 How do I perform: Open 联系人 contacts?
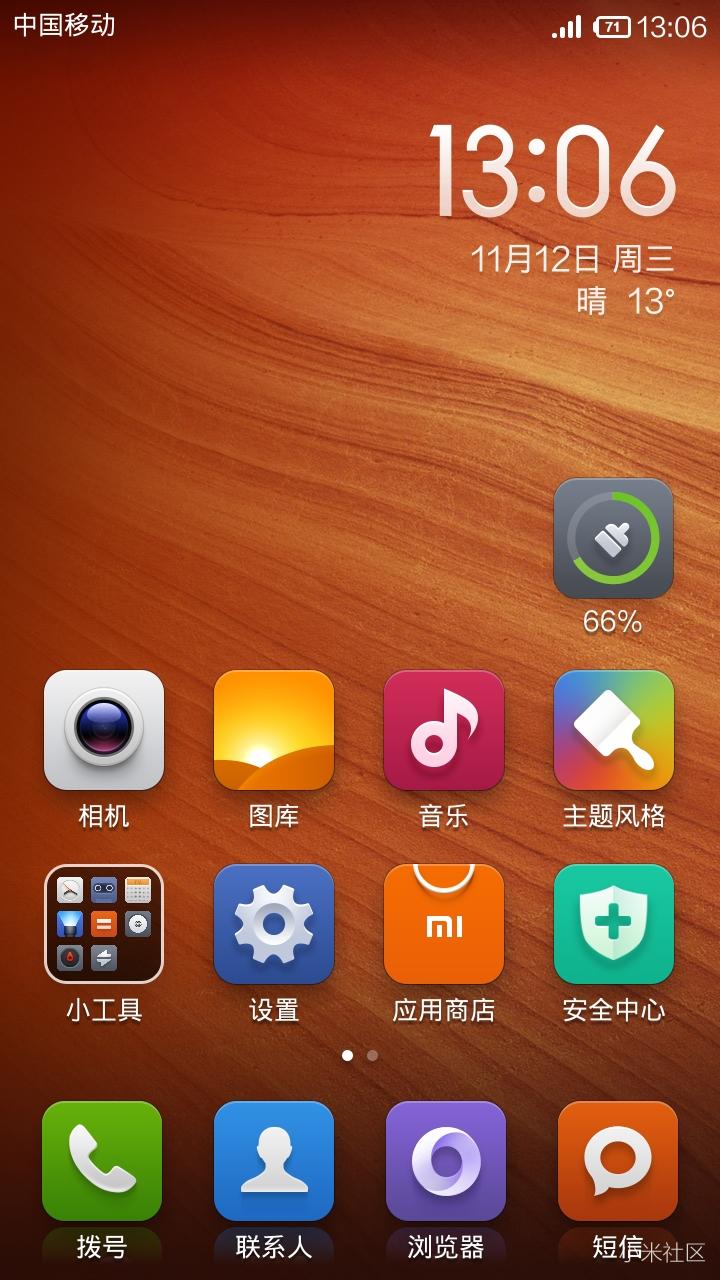274,1161
